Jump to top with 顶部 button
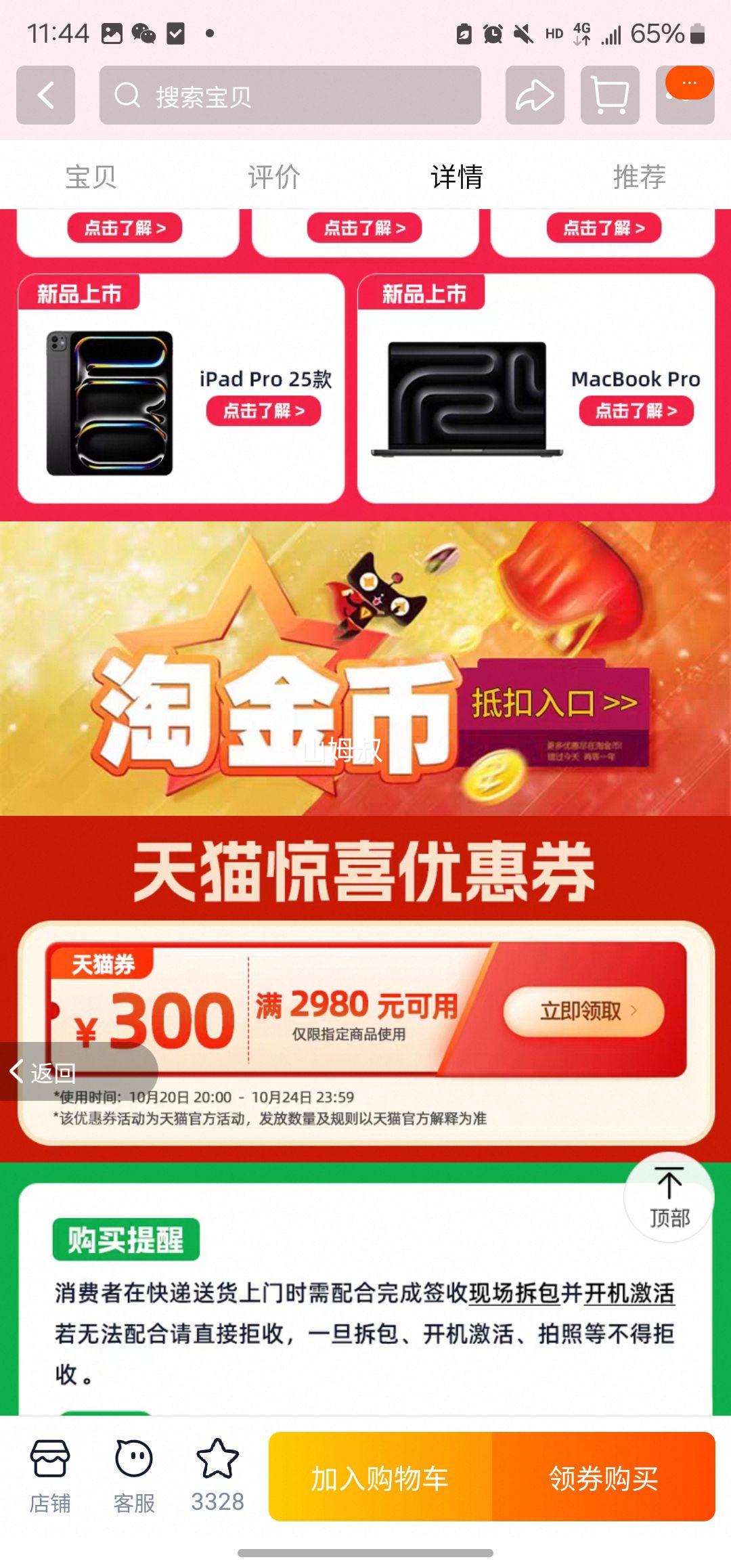Viewport: 731px width, 1568px height. click(x=669, y=1198)
